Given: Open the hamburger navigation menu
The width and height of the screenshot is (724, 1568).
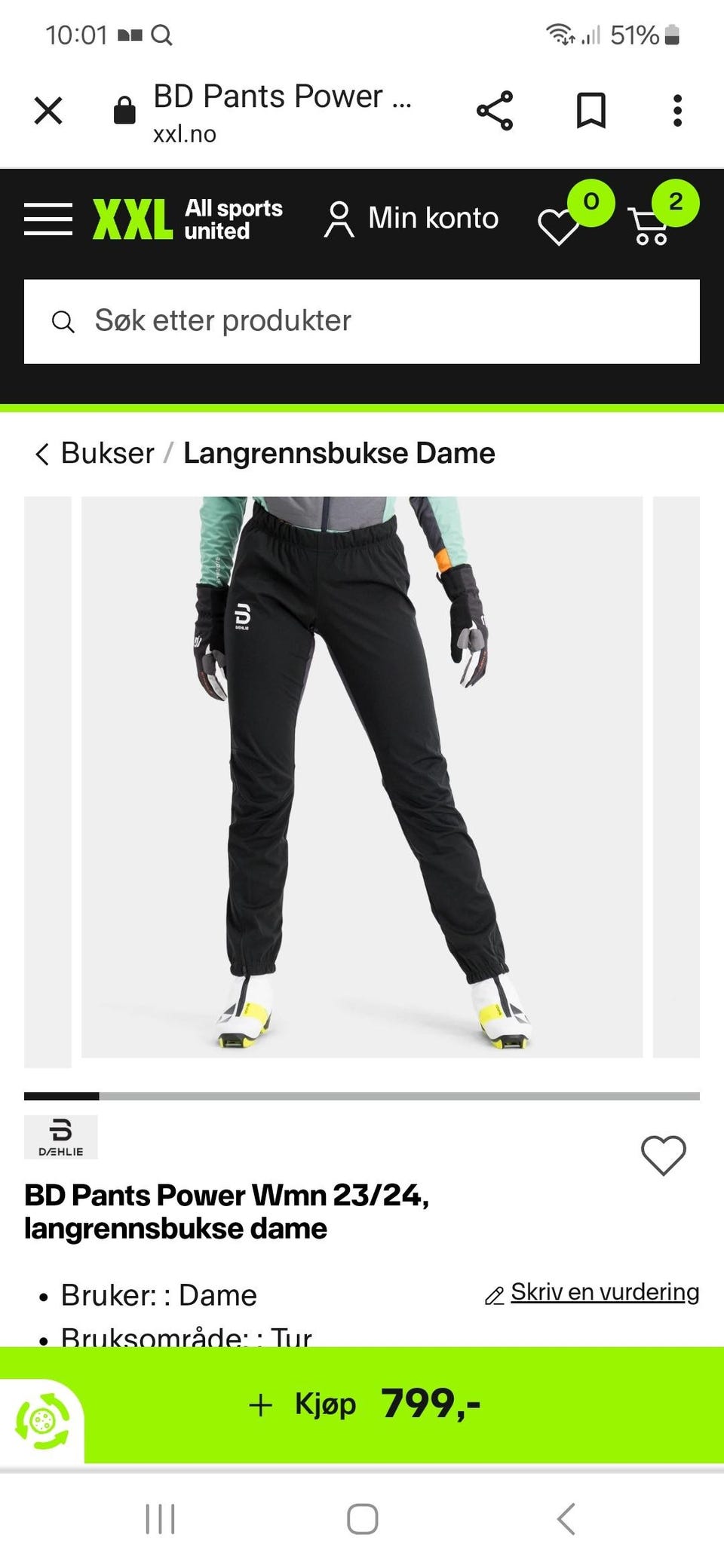Looking at the screenshot, I should pyautogui.click(x=48, y=219).
